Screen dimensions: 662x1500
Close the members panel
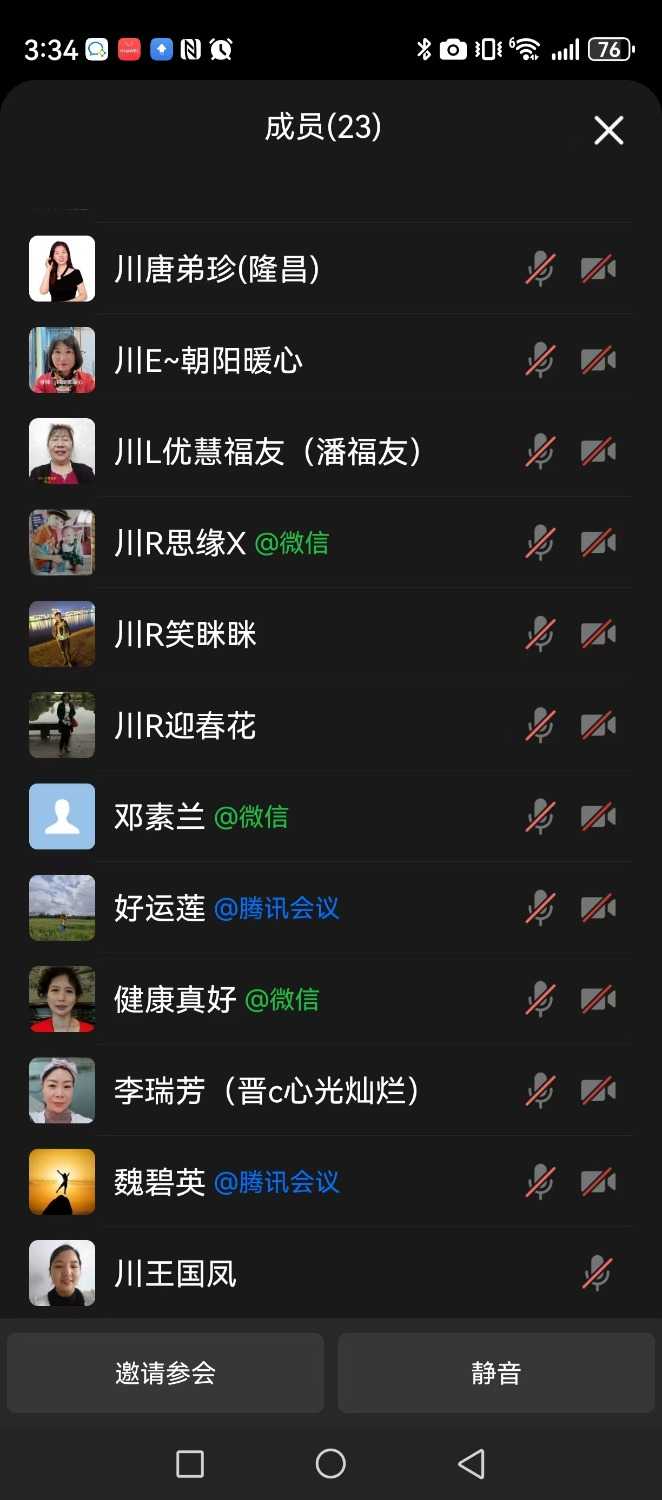tap(608, 130)
